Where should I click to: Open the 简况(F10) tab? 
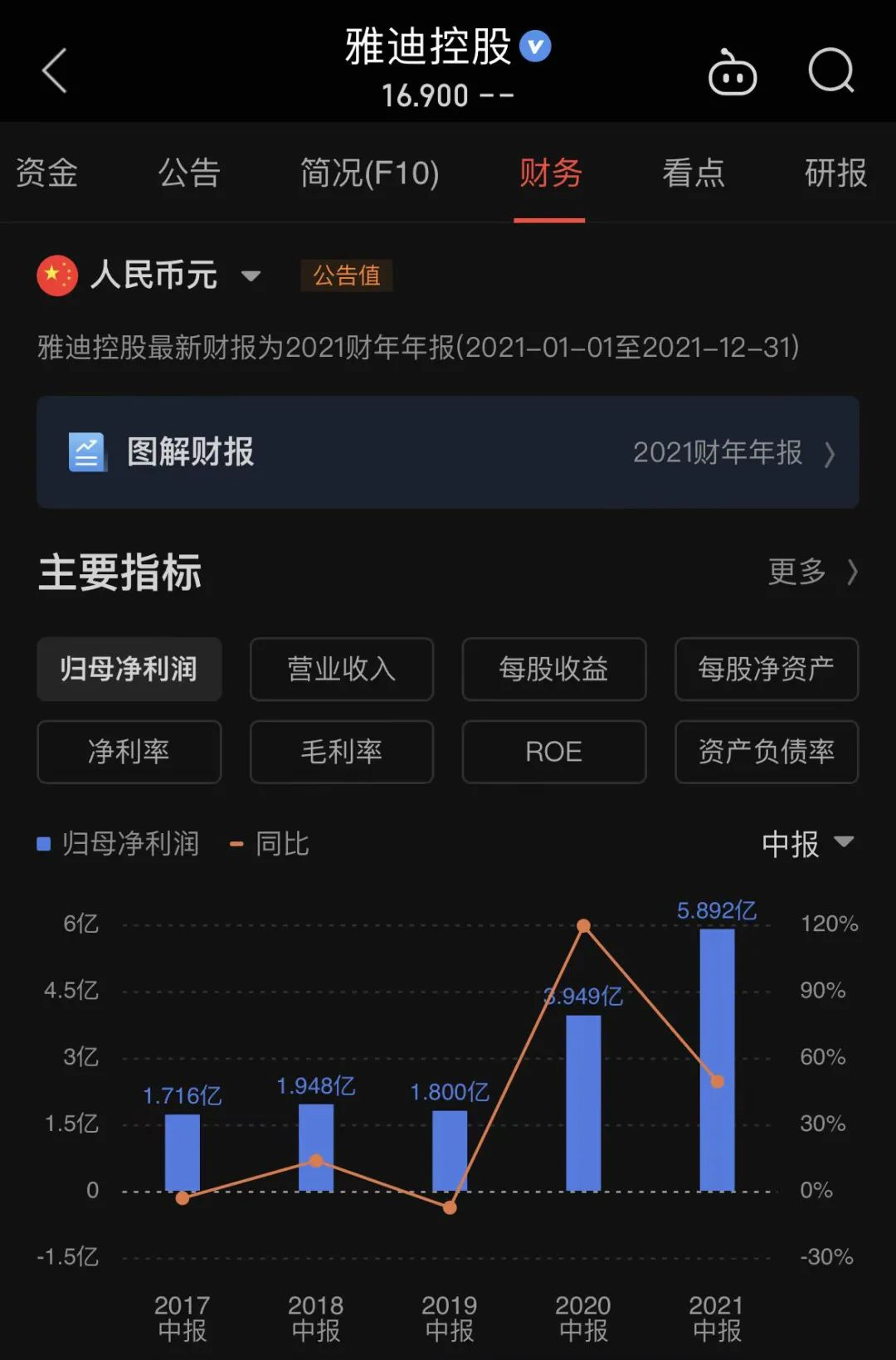coord(369,173)
